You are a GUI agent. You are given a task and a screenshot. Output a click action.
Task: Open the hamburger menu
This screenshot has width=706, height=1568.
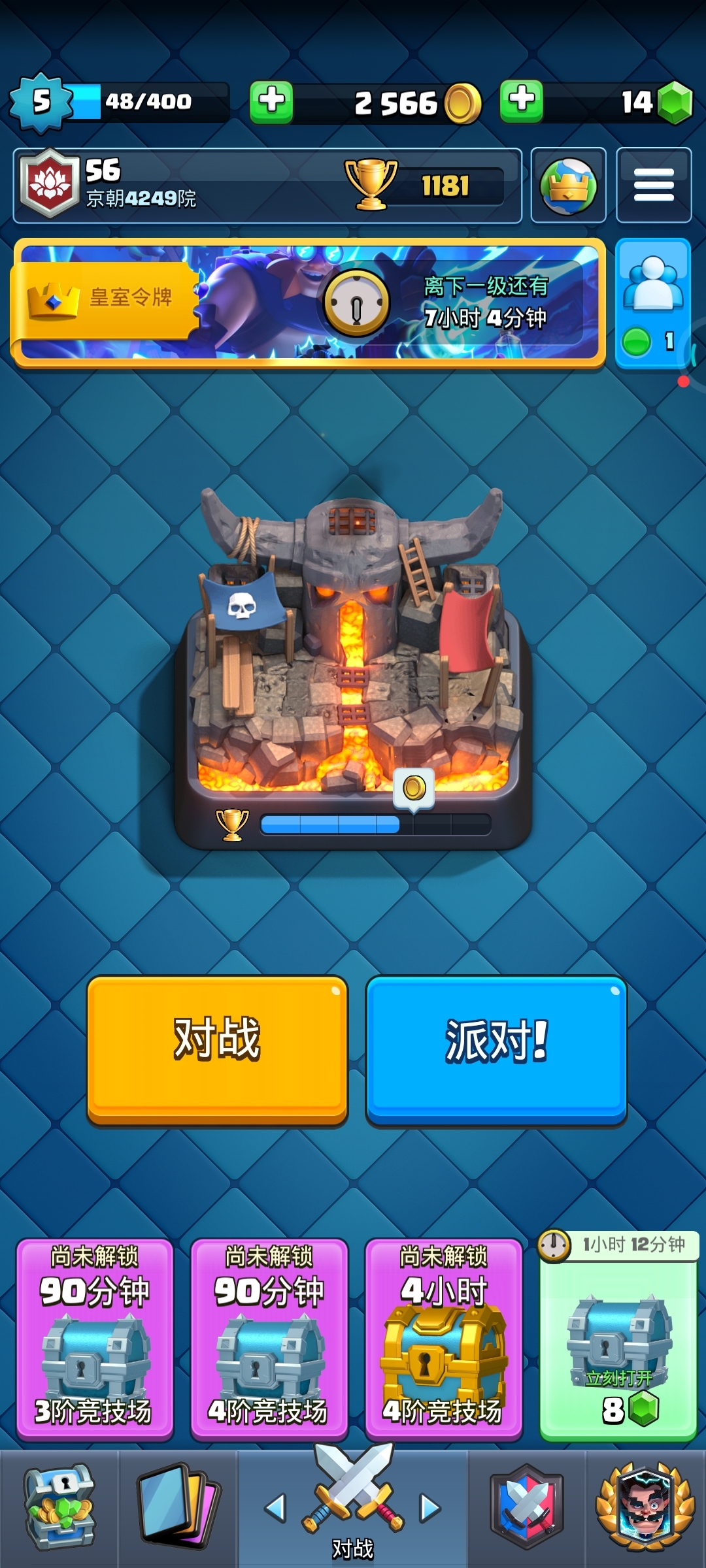coord(654,186)
